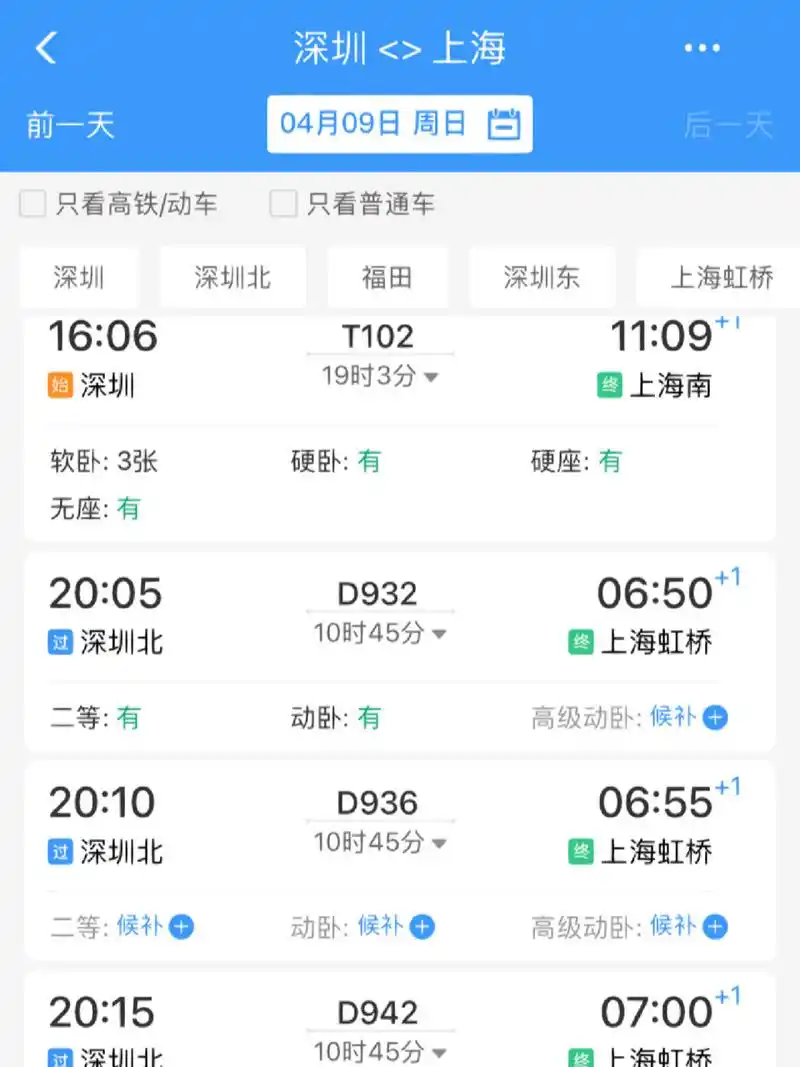The height and width of the screenshot is (1067, 800).
Task: Enable the 只看普通车 checkbox
Action: point(281,203)
